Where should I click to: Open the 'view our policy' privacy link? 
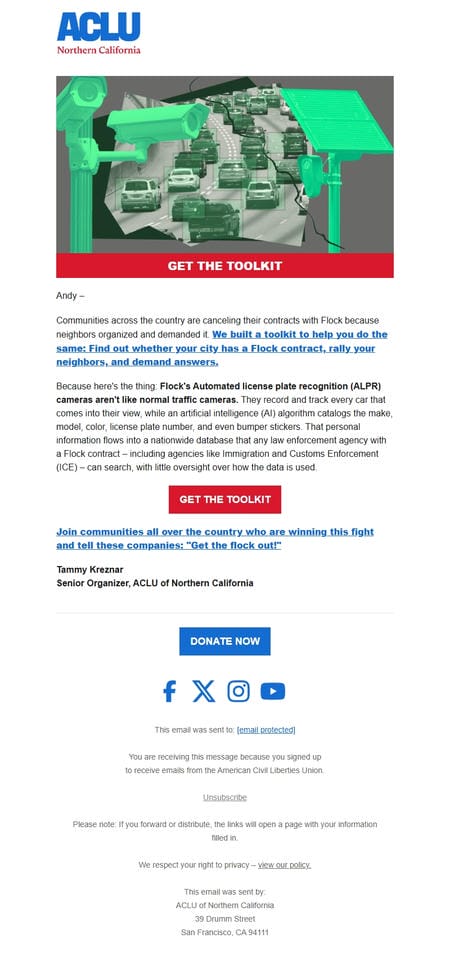pyautogui.click(x=284, y=865)
